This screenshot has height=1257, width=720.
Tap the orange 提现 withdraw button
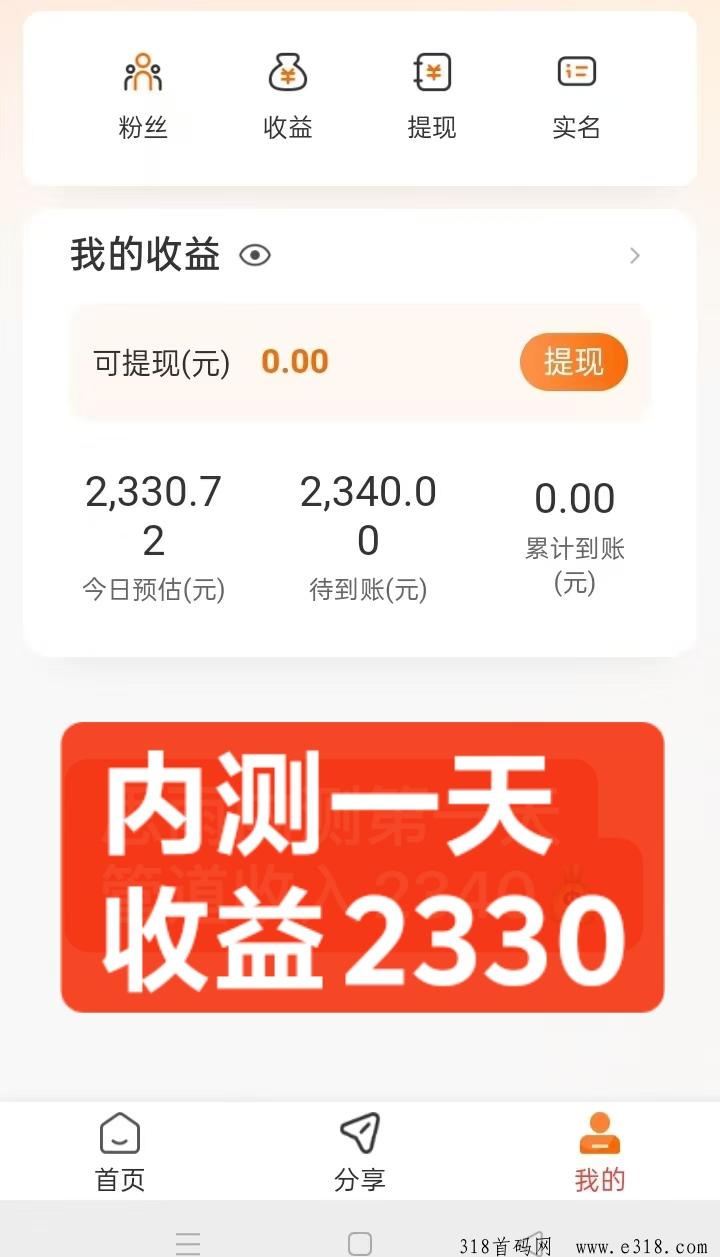point(574,362)
